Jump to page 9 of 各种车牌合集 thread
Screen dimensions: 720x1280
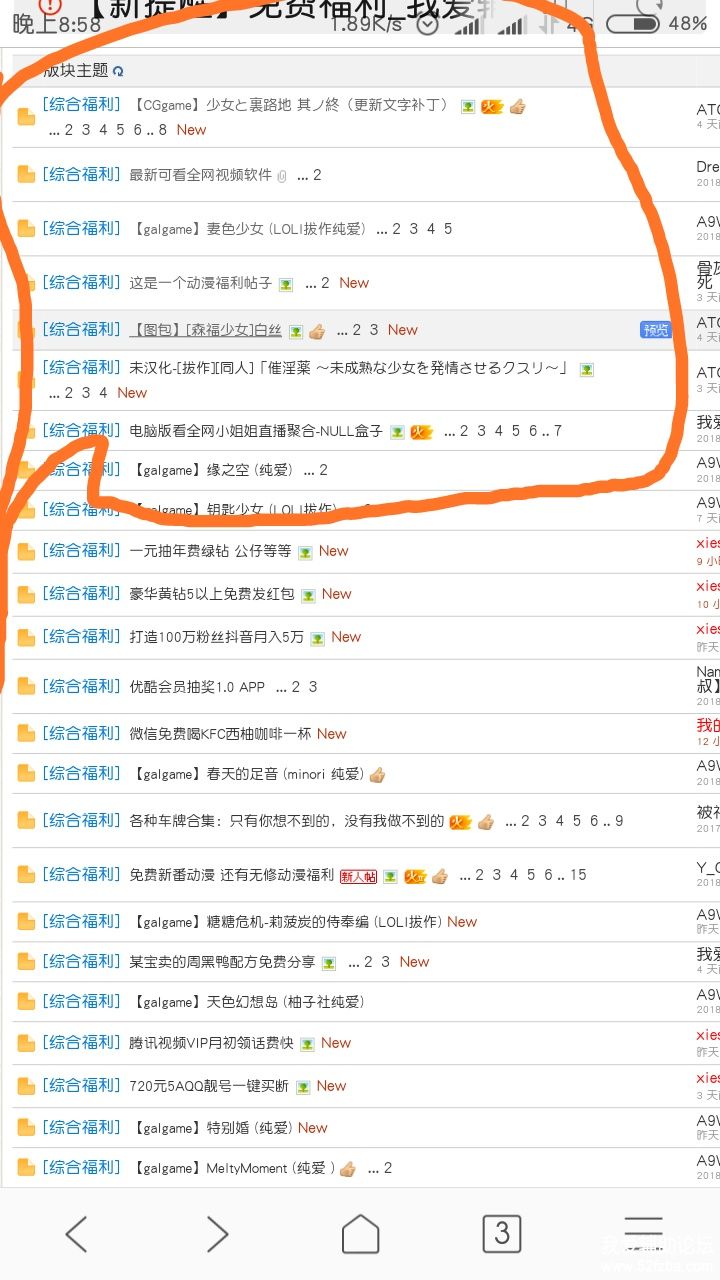click(x=619, y=821)
